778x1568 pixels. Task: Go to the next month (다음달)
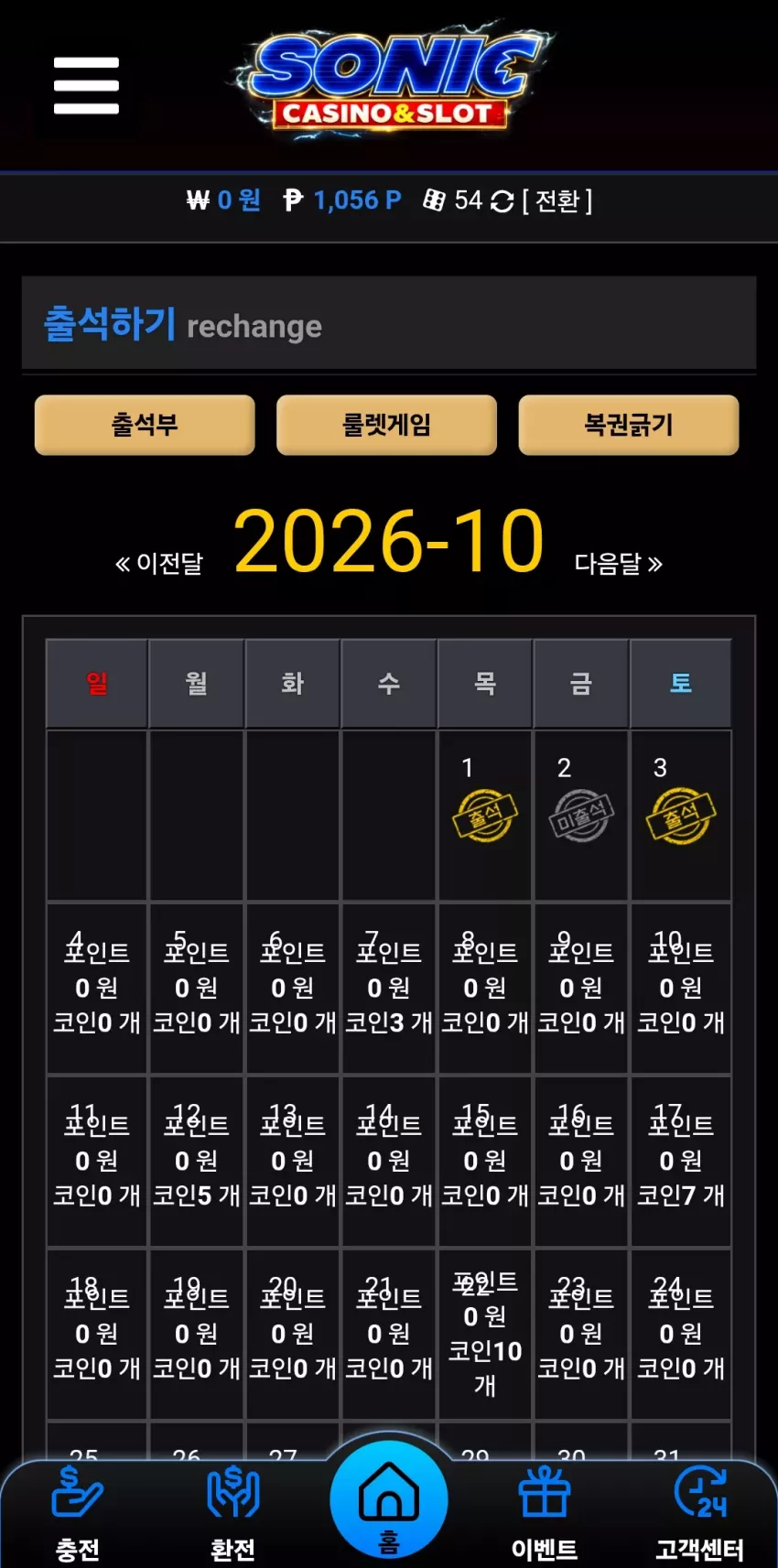[x=619, y=563]
